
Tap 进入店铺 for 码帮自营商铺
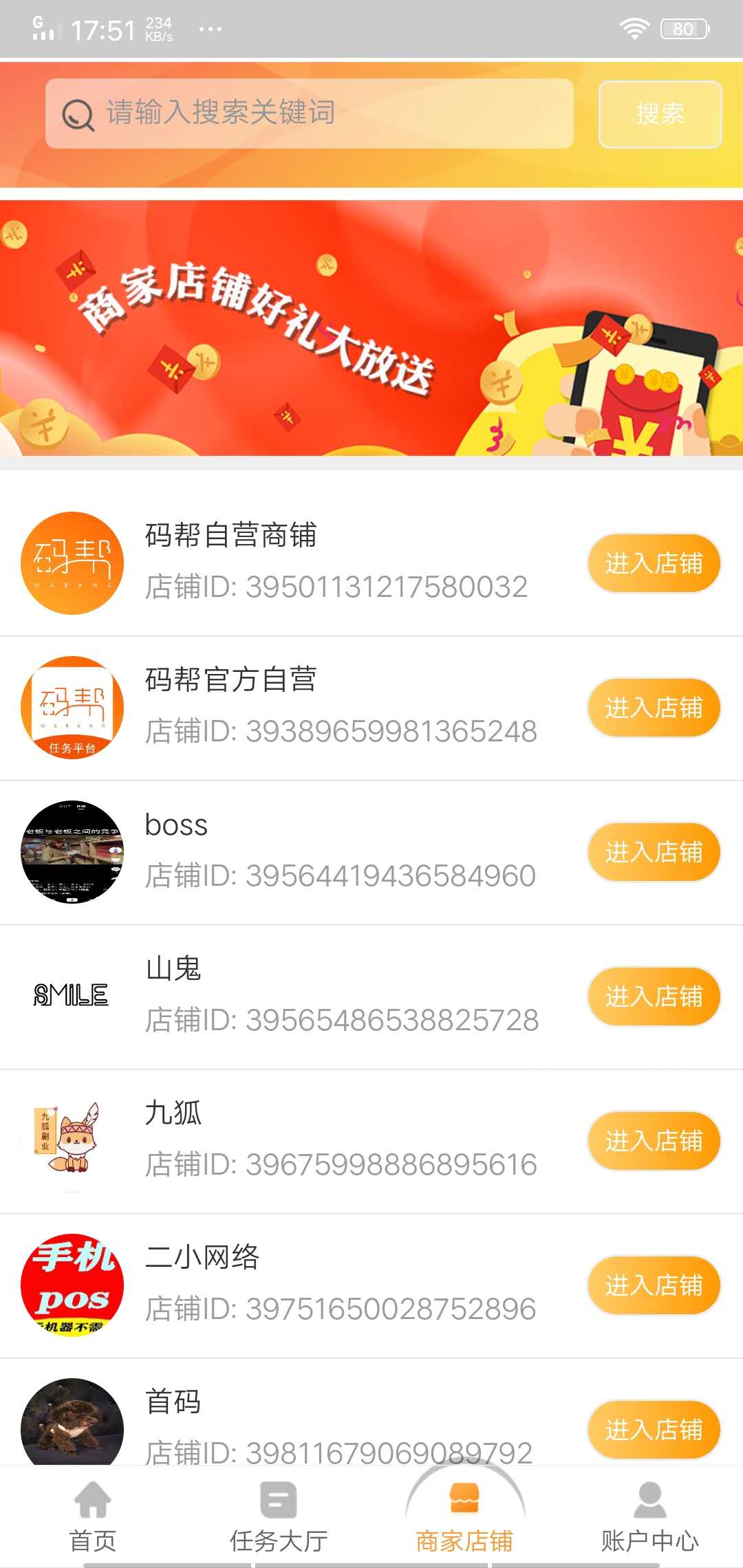click(654, 563)
